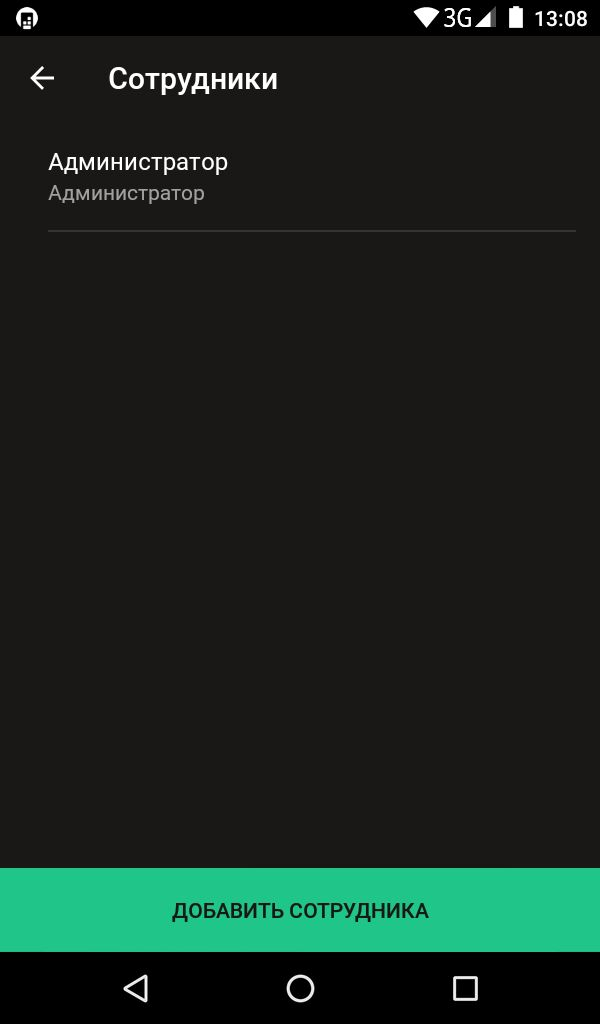
Task: Tap the Добавить сотрудника button
Action: (300, 910)
